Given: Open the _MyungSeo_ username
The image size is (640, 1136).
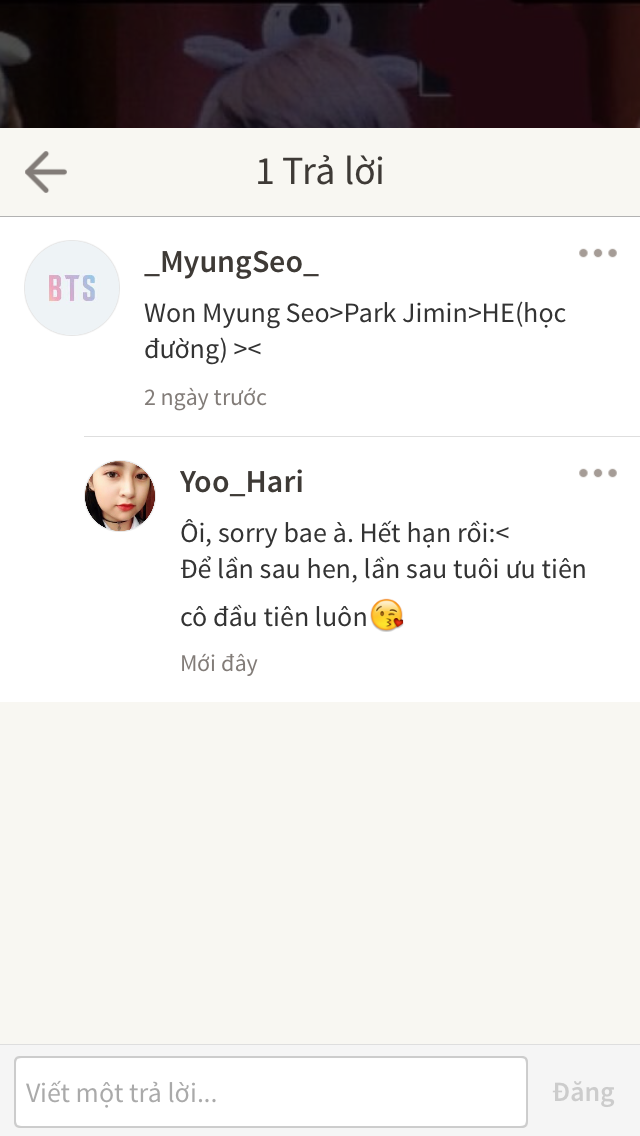Looking at the screenshot, I should (x=232, y=262).
